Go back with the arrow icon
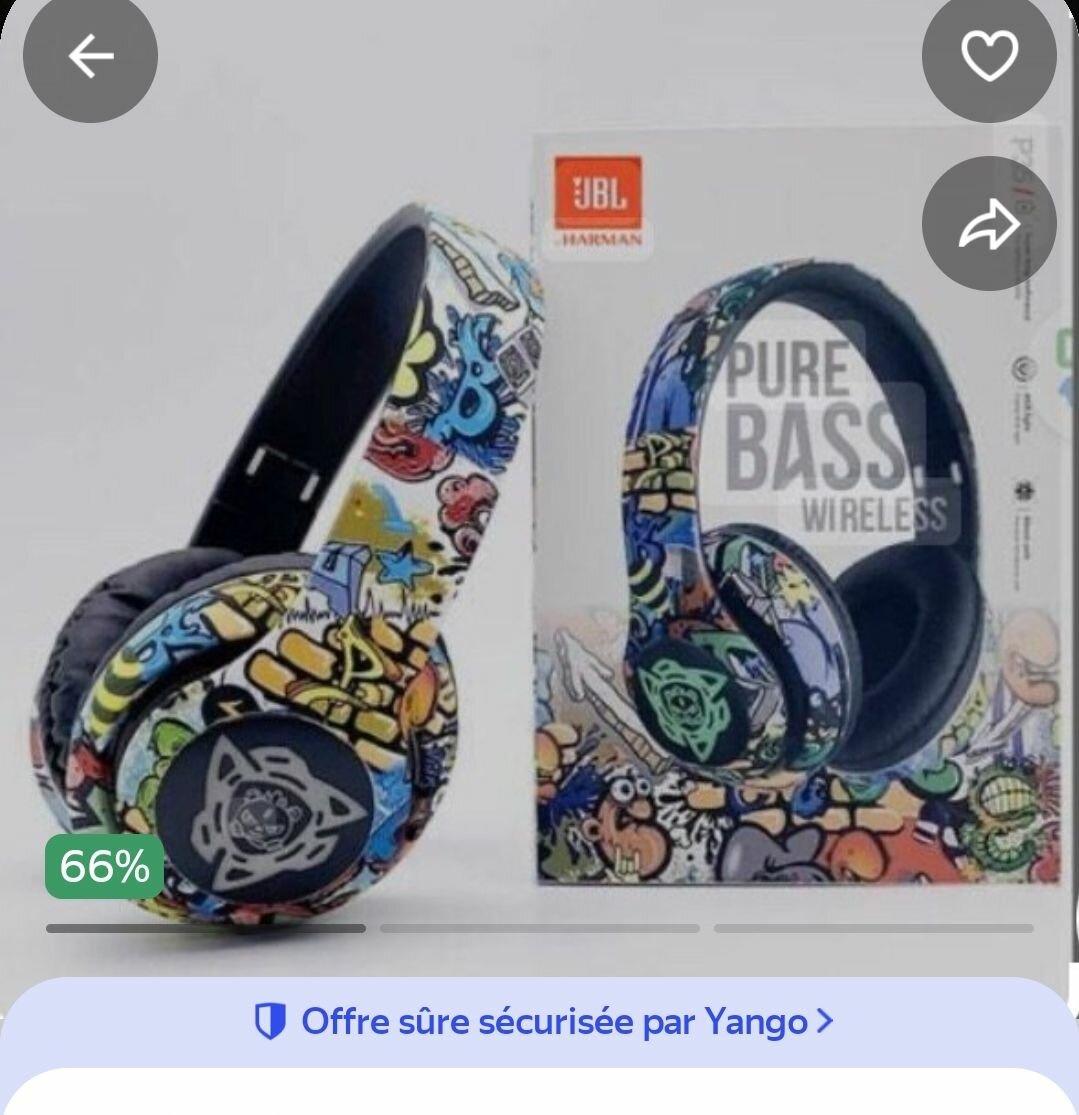The height and width of the screenshot is (1115, 1079). pyautogui.click(x=90, y=56)
